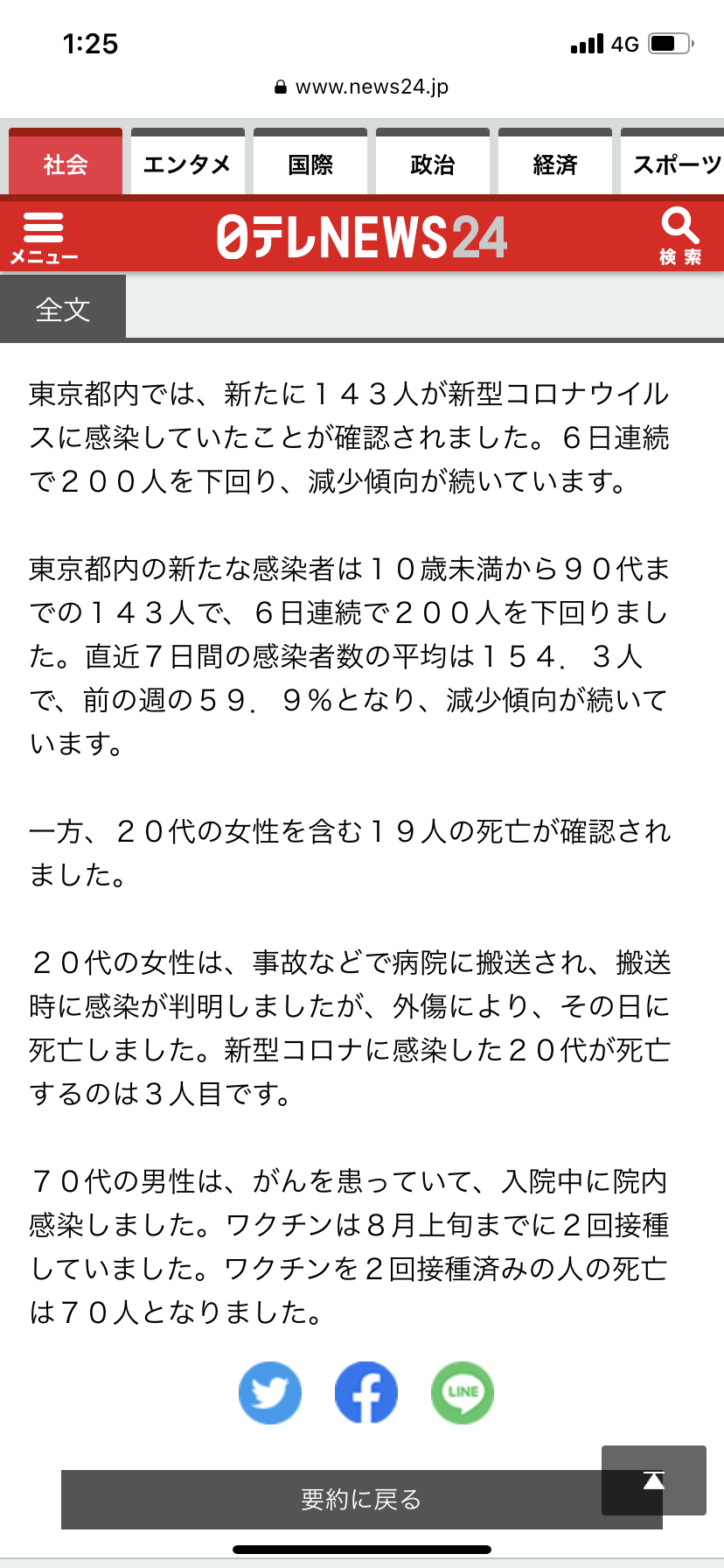Screen dimensions: 724x1568
Task: Share this article on Twitter
Action: (x=270, y=1392)
